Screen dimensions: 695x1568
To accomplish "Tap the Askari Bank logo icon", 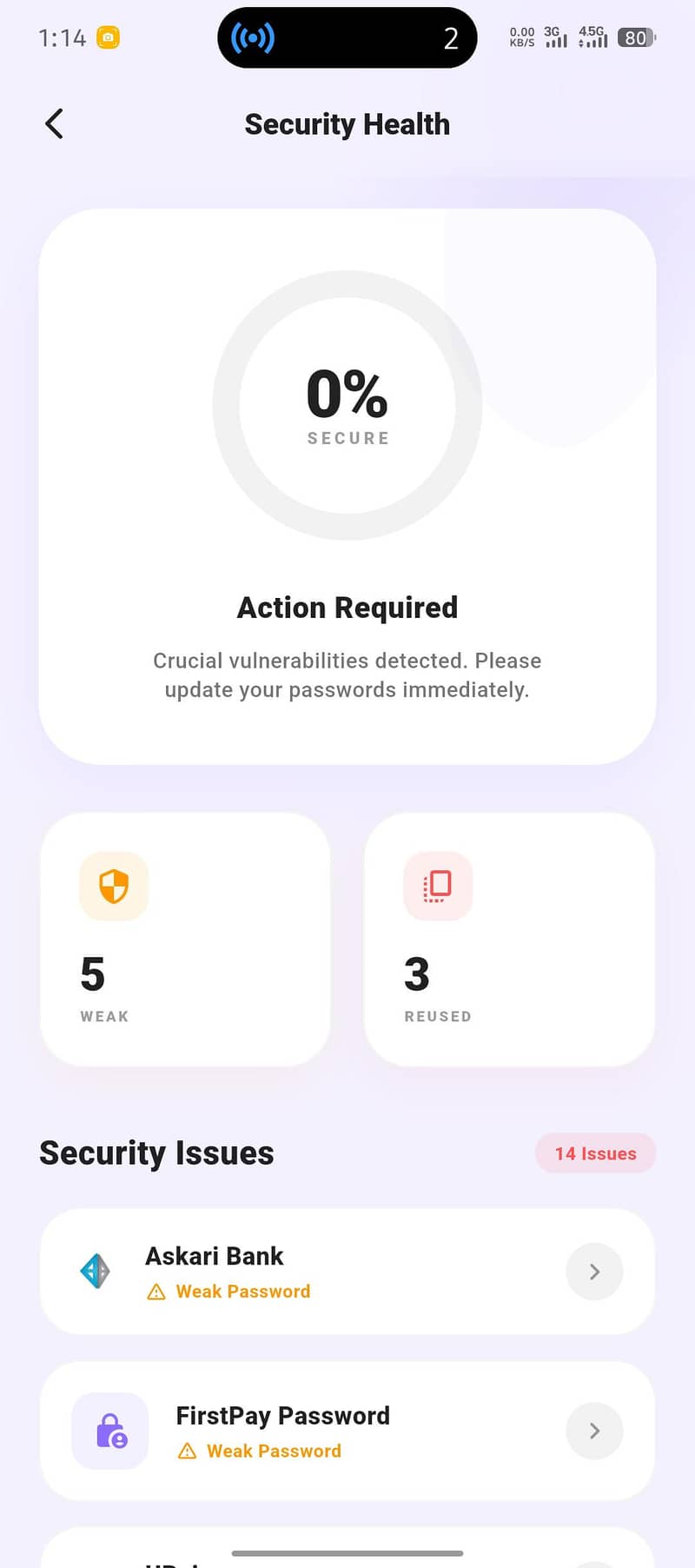I will click(x=95, y=1271).
